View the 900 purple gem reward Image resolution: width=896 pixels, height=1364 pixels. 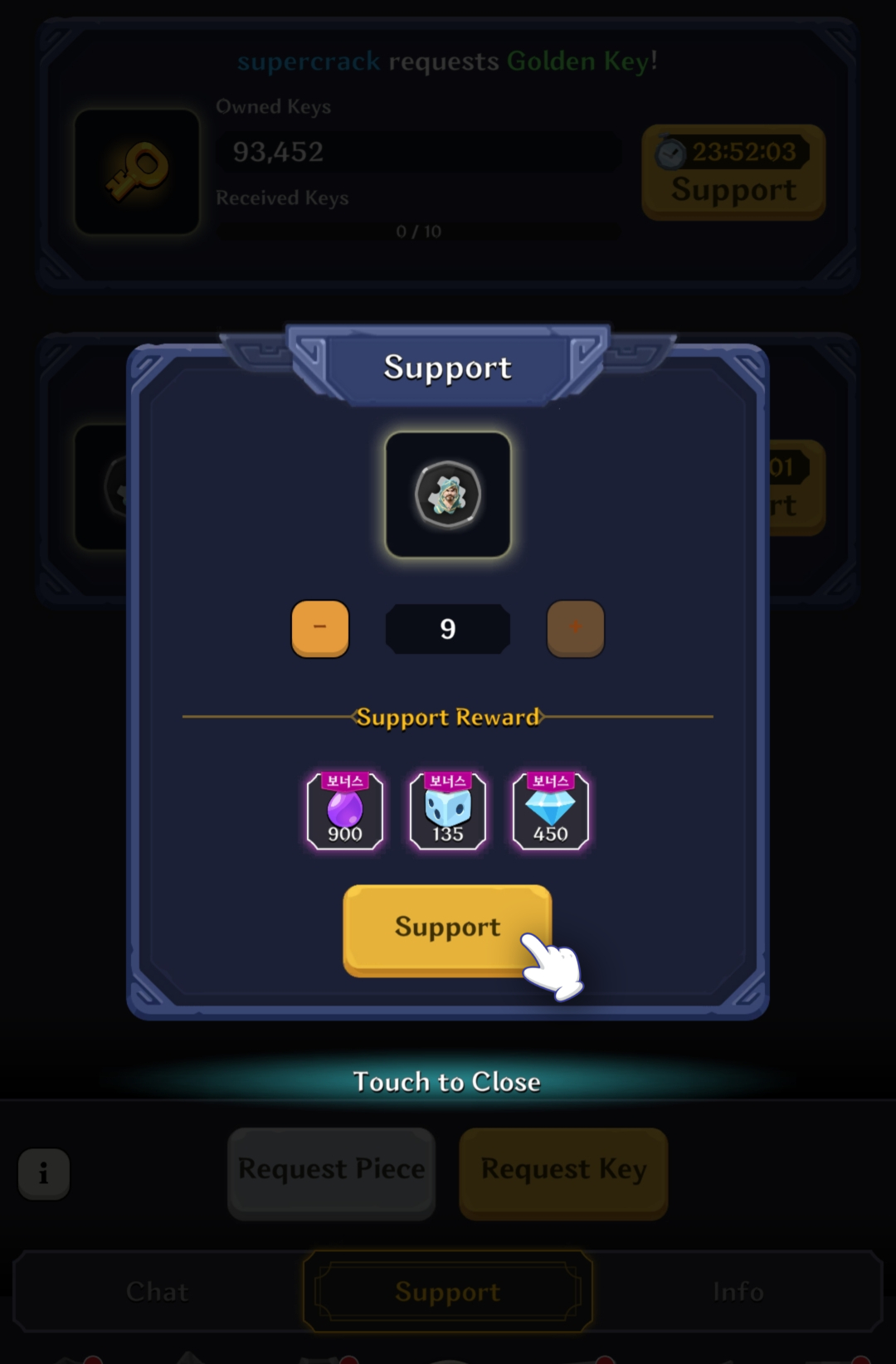[345, 811]
